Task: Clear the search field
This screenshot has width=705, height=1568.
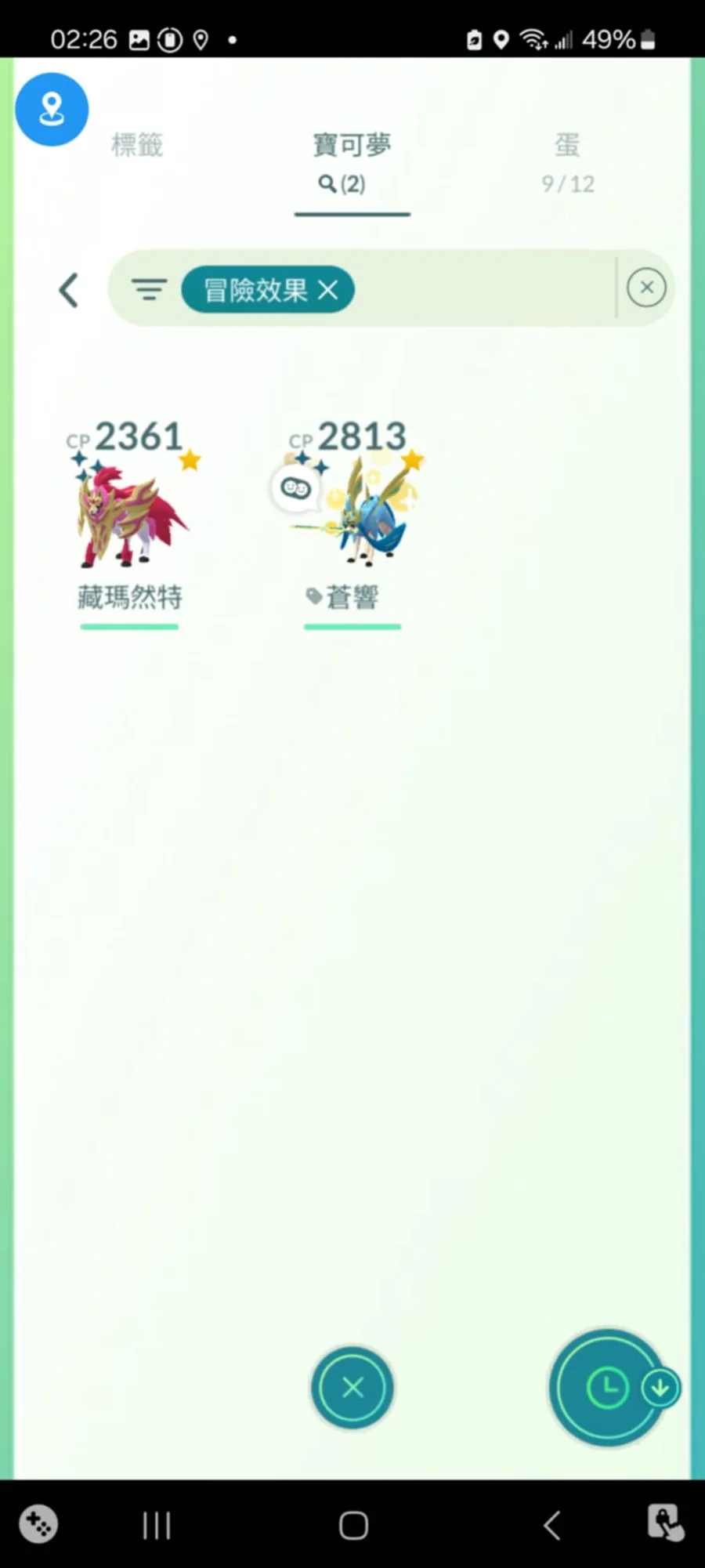Action: click(647, 288)
